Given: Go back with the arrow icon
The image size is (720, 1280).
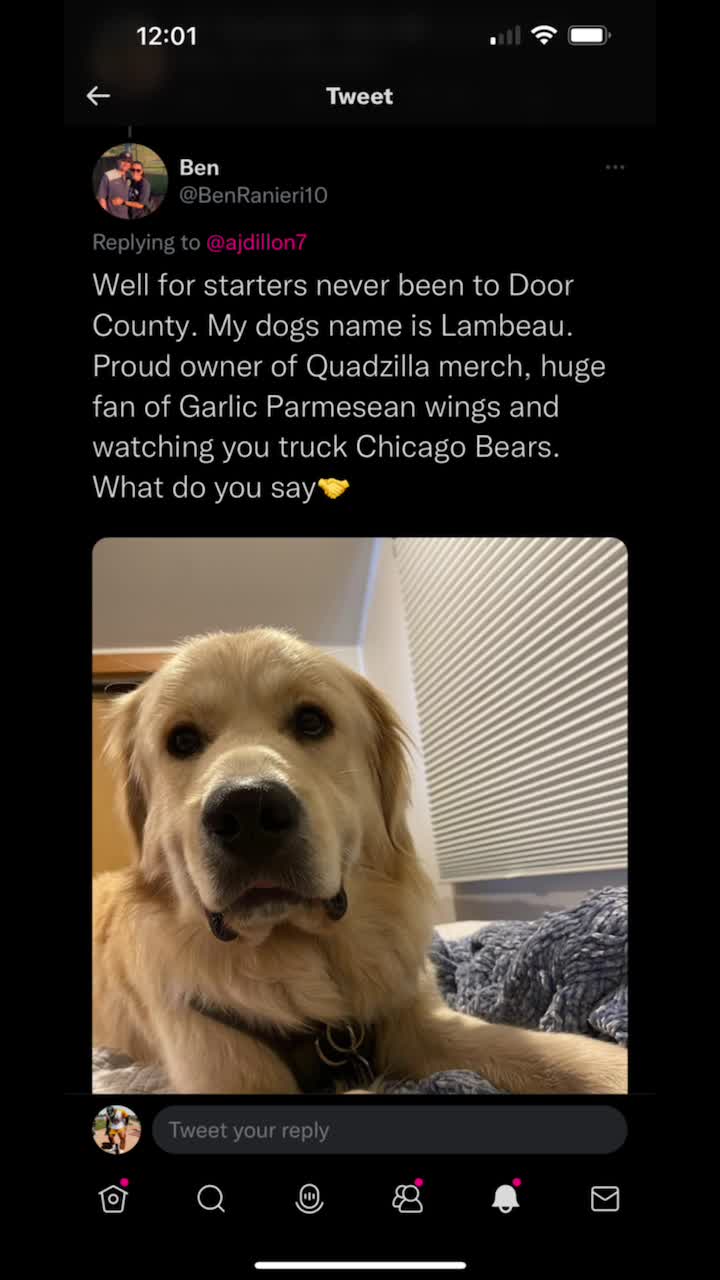Looking at the screenshot, I should pos(98,96).
